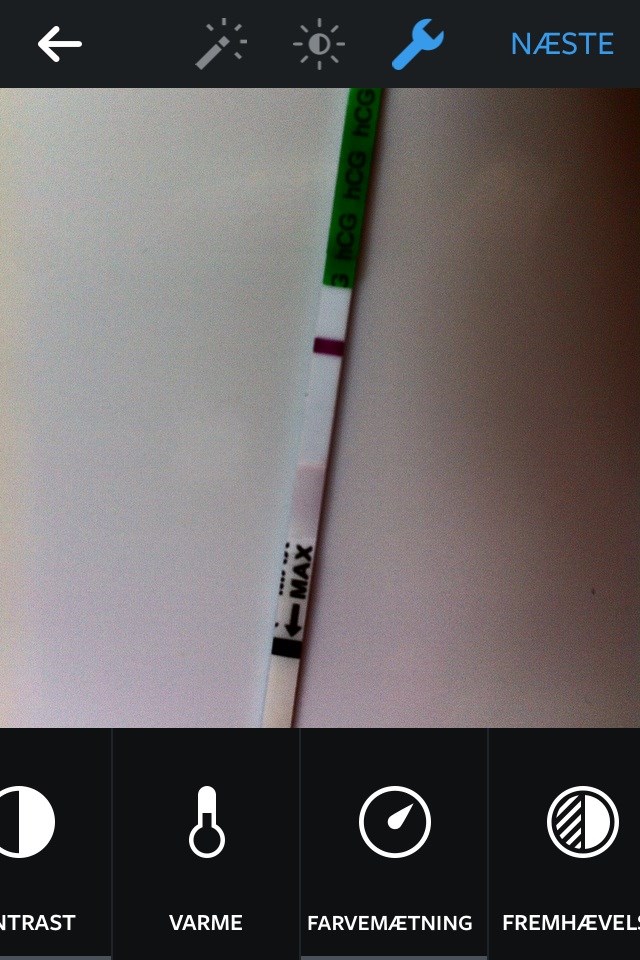This screenshot has width=640, height=960.
Task: Go back with the arrow icon
Action: click(60, 44)
